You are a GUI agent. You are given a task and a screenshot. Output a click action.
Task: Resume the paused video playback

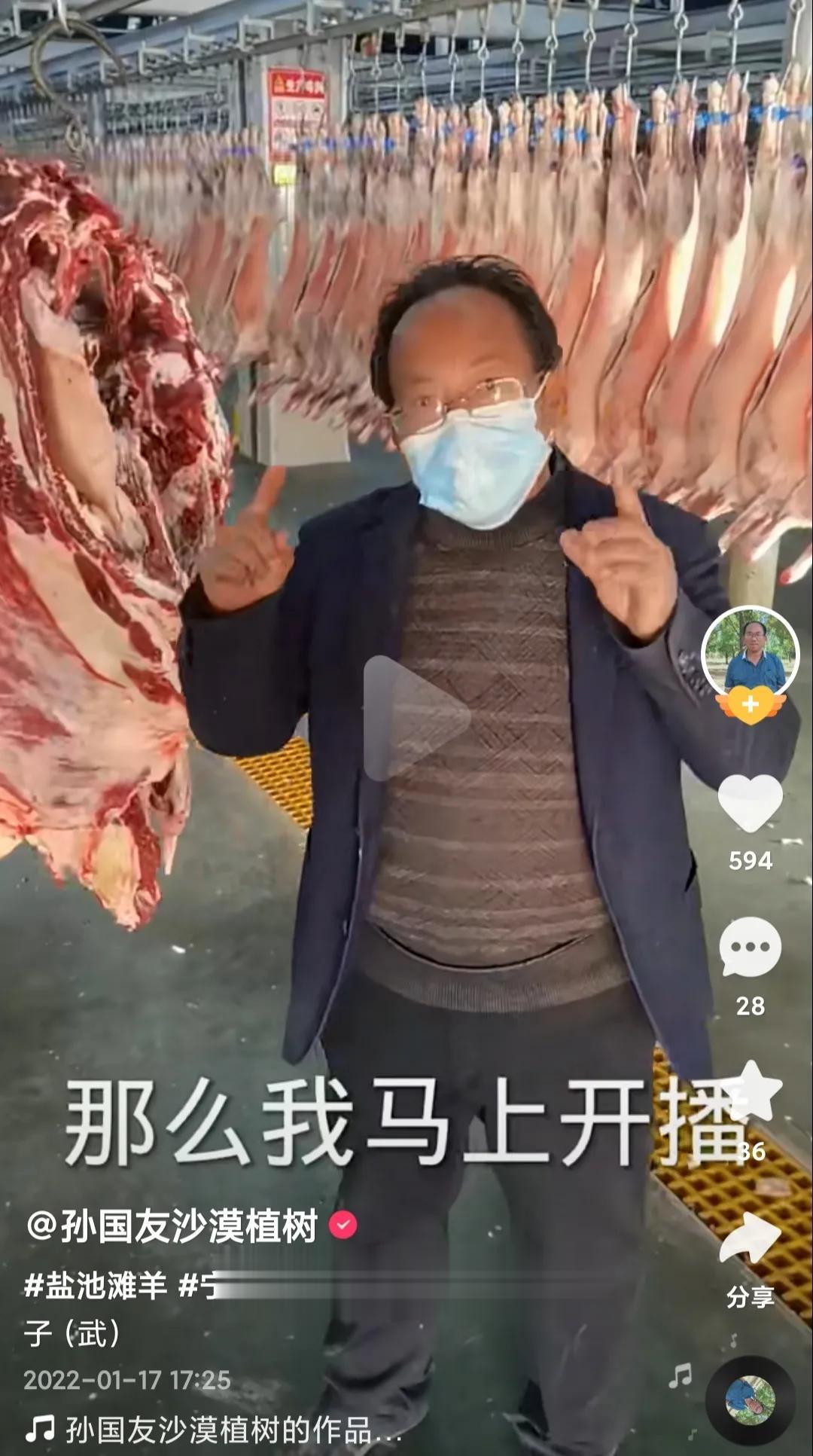click(416, 716)
